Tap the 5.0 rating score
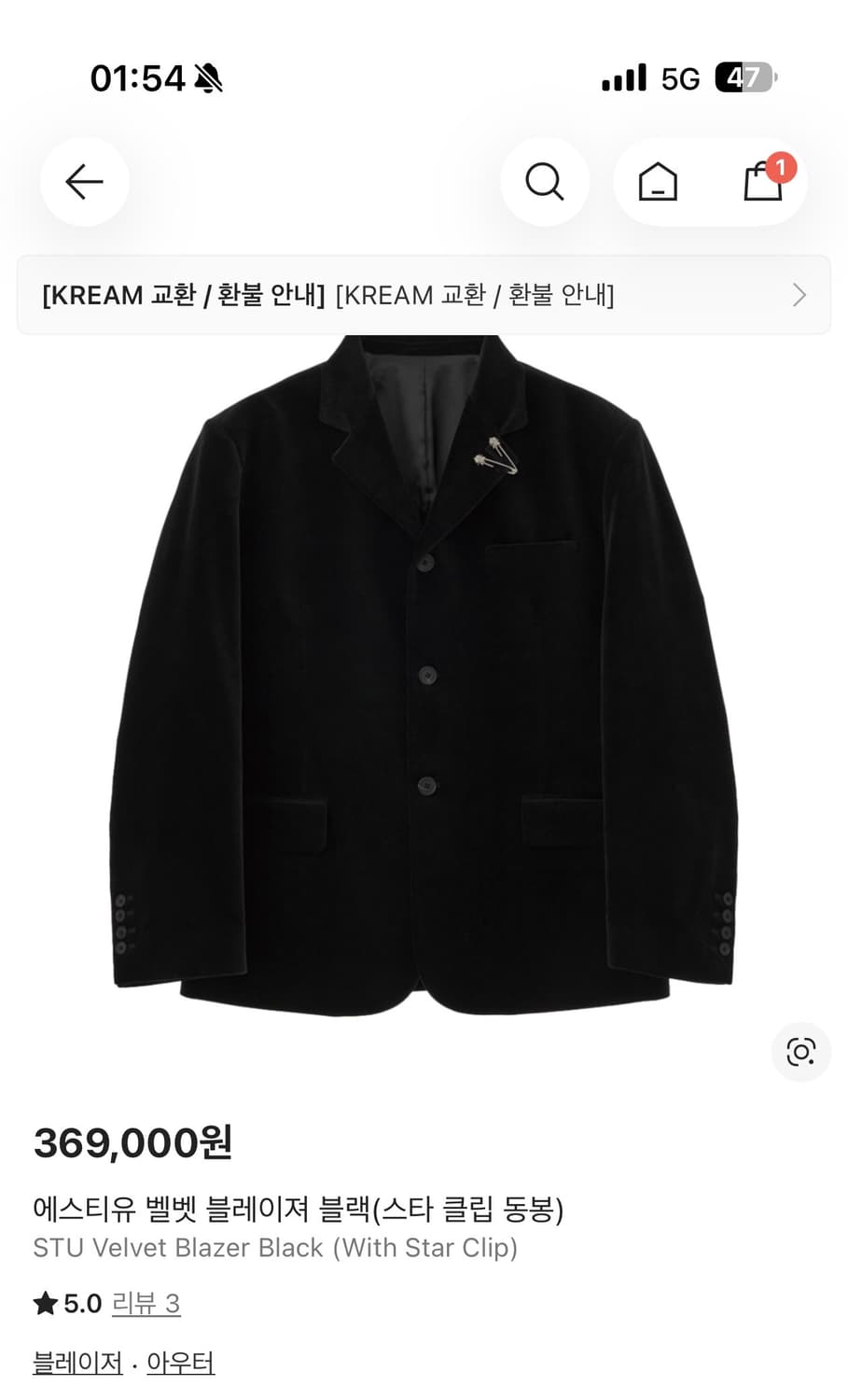848x1400 pixels. tap(81, 1304)
